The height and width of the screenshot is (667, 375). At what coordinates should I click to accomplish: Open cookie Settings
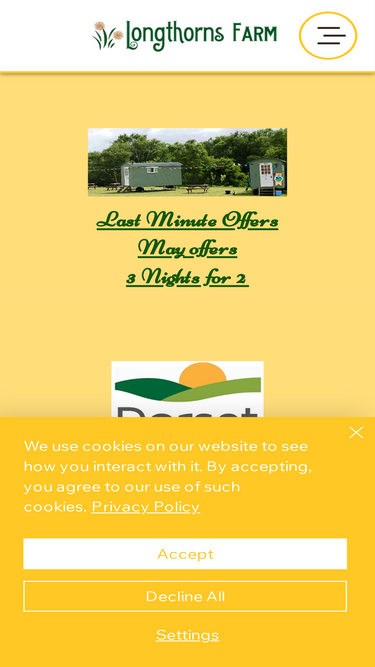(x=188, y=635)
